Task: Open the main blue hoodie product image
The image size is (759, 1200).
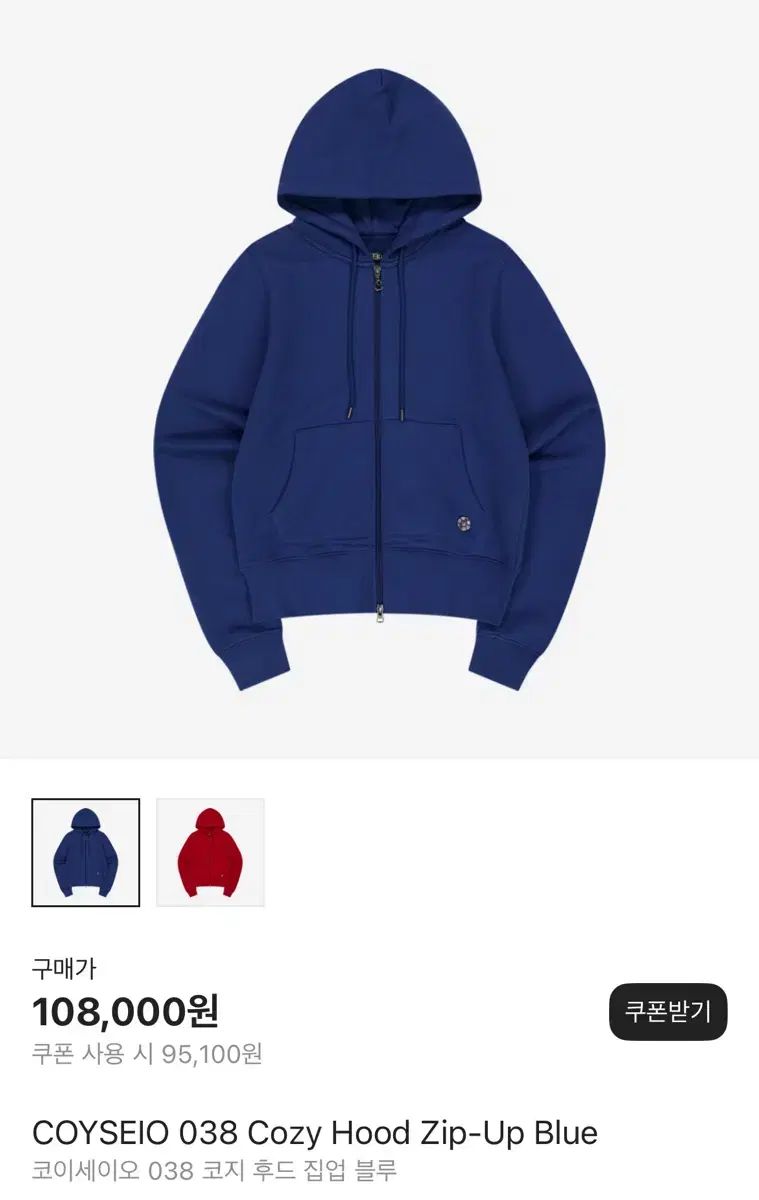Action: click(379, 380)
